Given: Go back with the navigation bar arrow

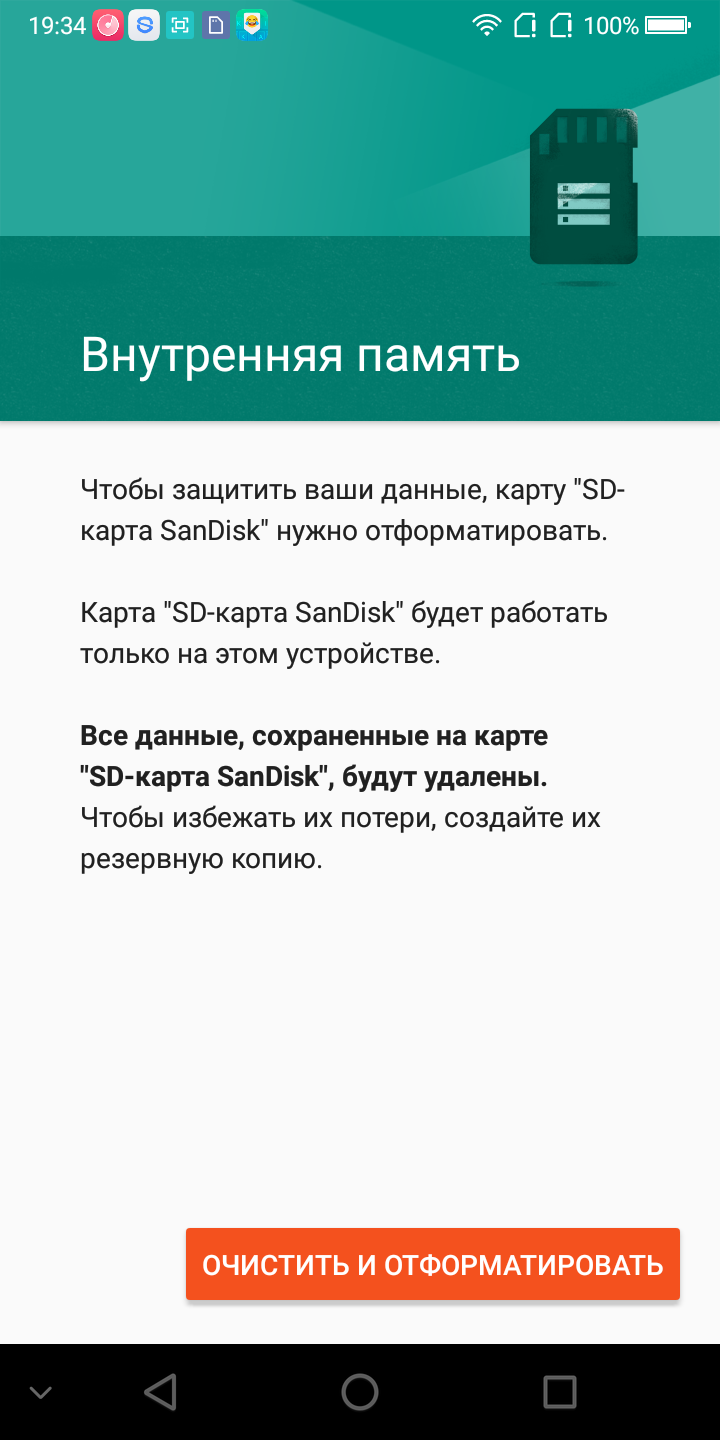Looking at the screenshot, I should tap(160, 1391).
